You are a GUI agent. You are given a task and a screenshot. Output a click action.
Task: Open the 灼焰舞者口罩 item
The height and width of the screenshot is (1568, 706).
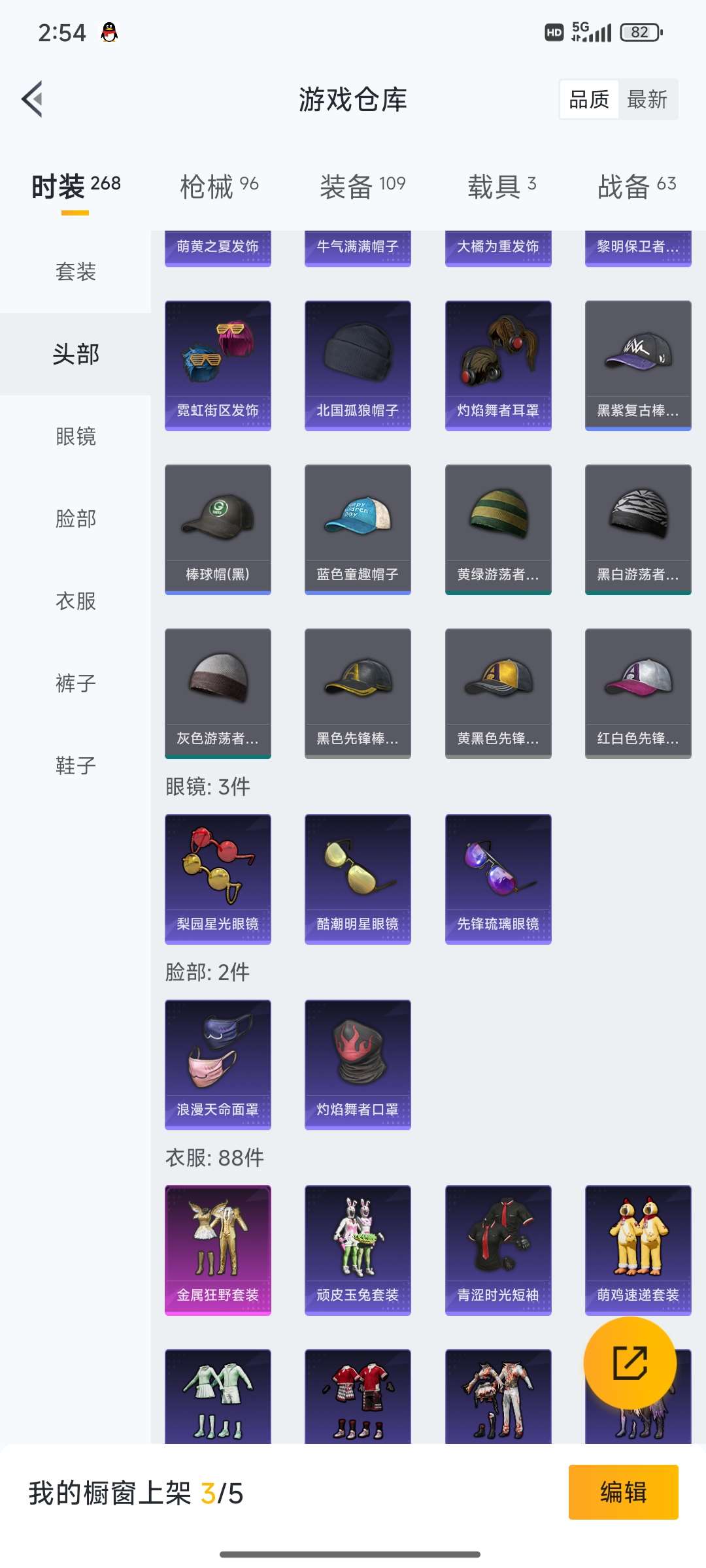357,1064
